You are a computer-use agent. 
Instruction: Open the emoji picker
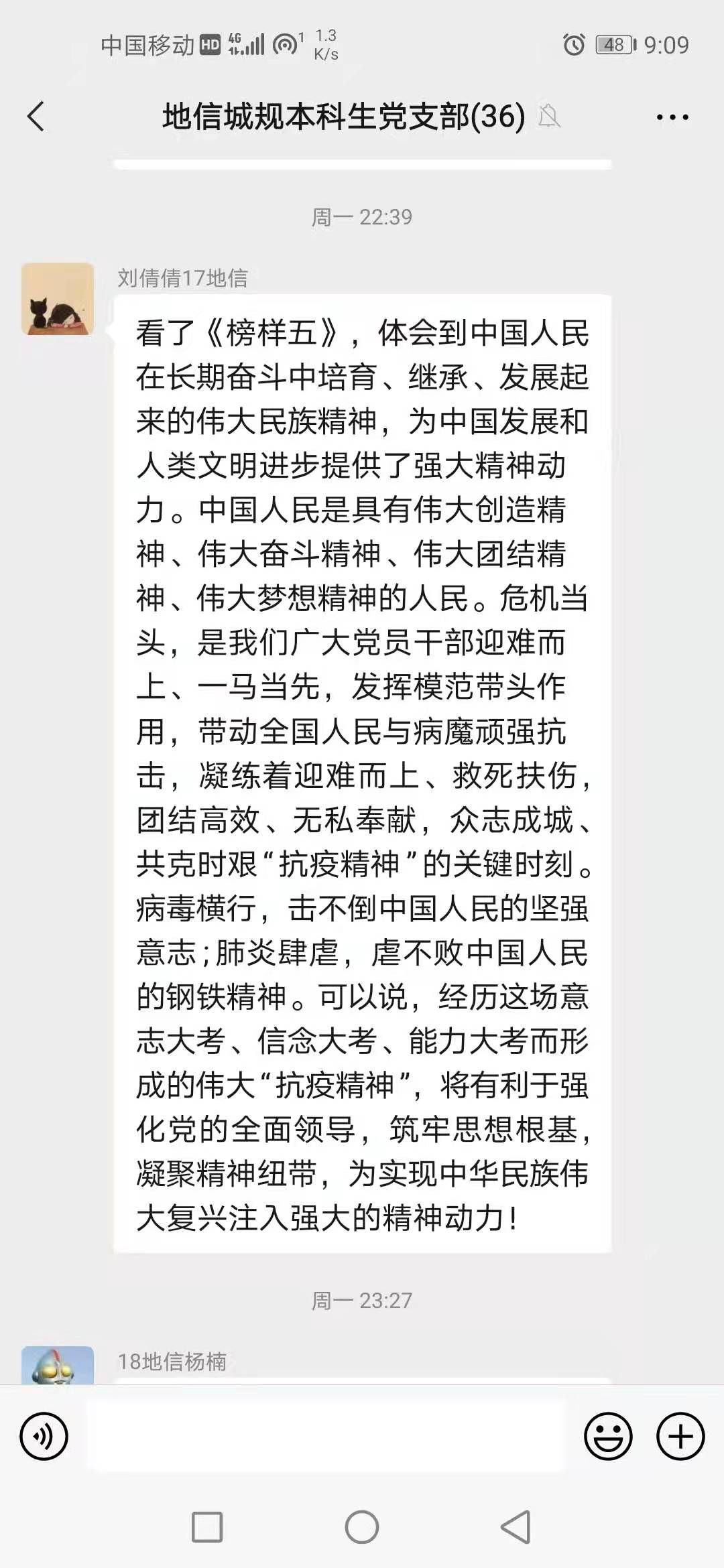coord(608,1436)
